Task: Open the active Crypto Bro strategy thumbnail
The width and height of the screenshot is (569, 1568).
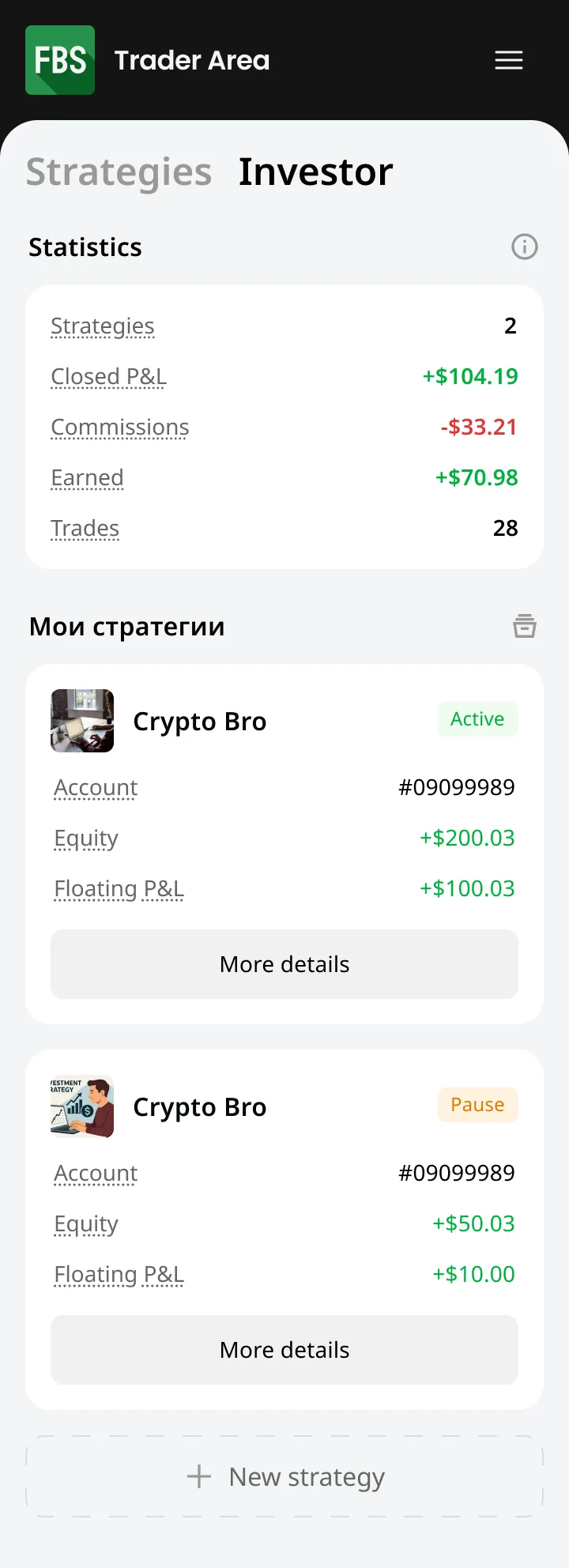Action: pos(81,720)
